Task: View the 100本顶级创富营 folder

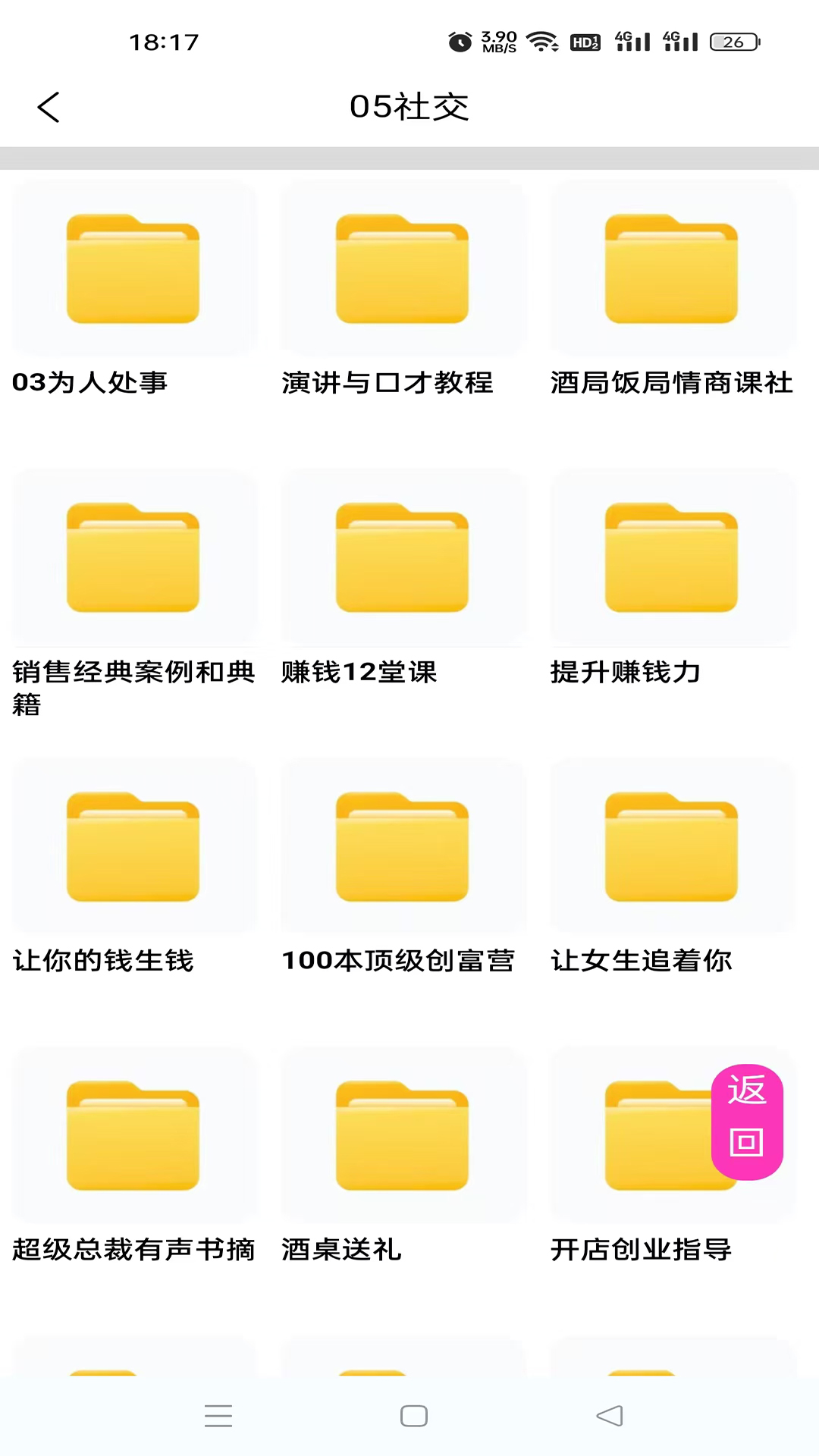Action: [402, 848]
